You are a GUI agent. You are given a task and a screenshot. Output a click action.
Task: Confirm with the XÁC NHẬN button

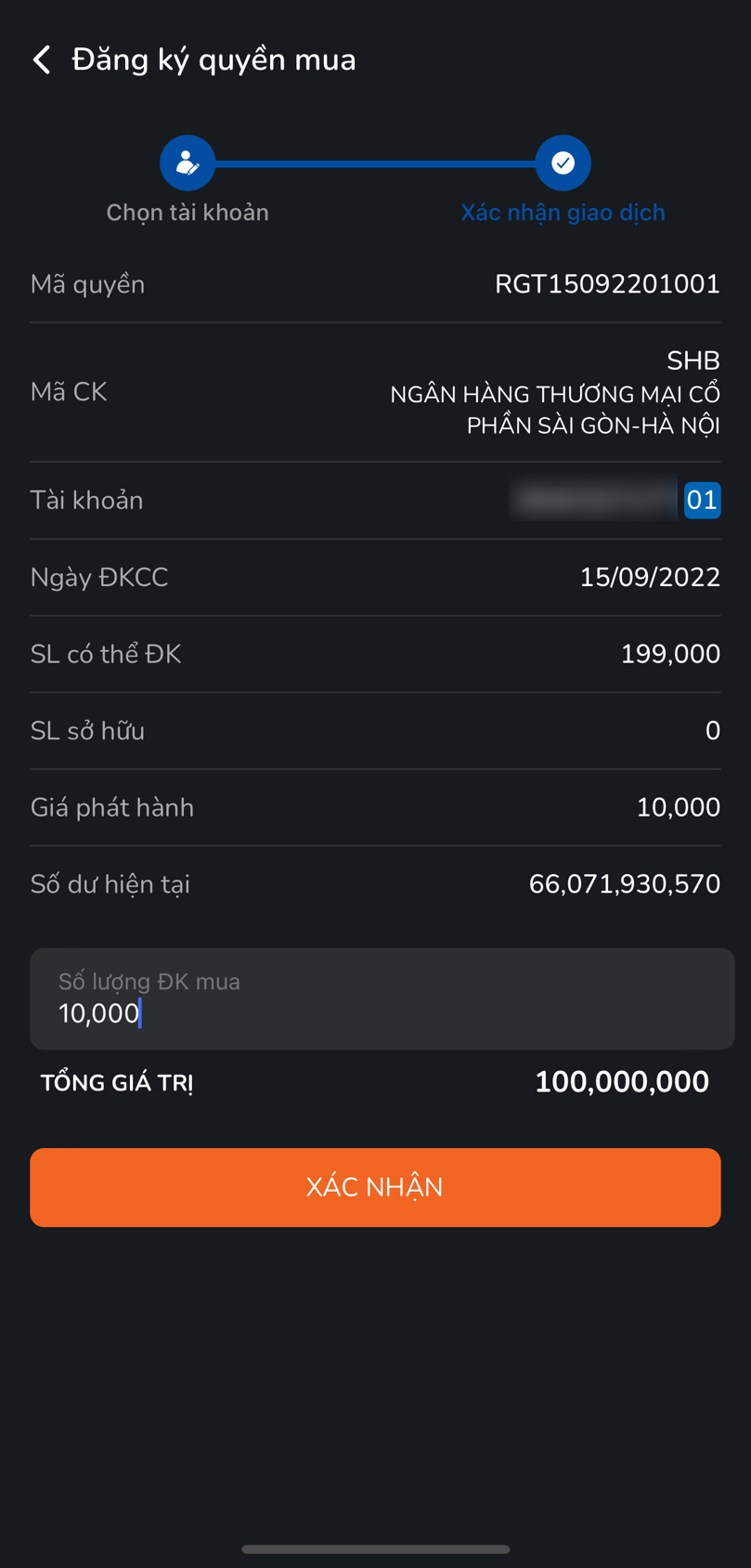(x=375, y=1187)
